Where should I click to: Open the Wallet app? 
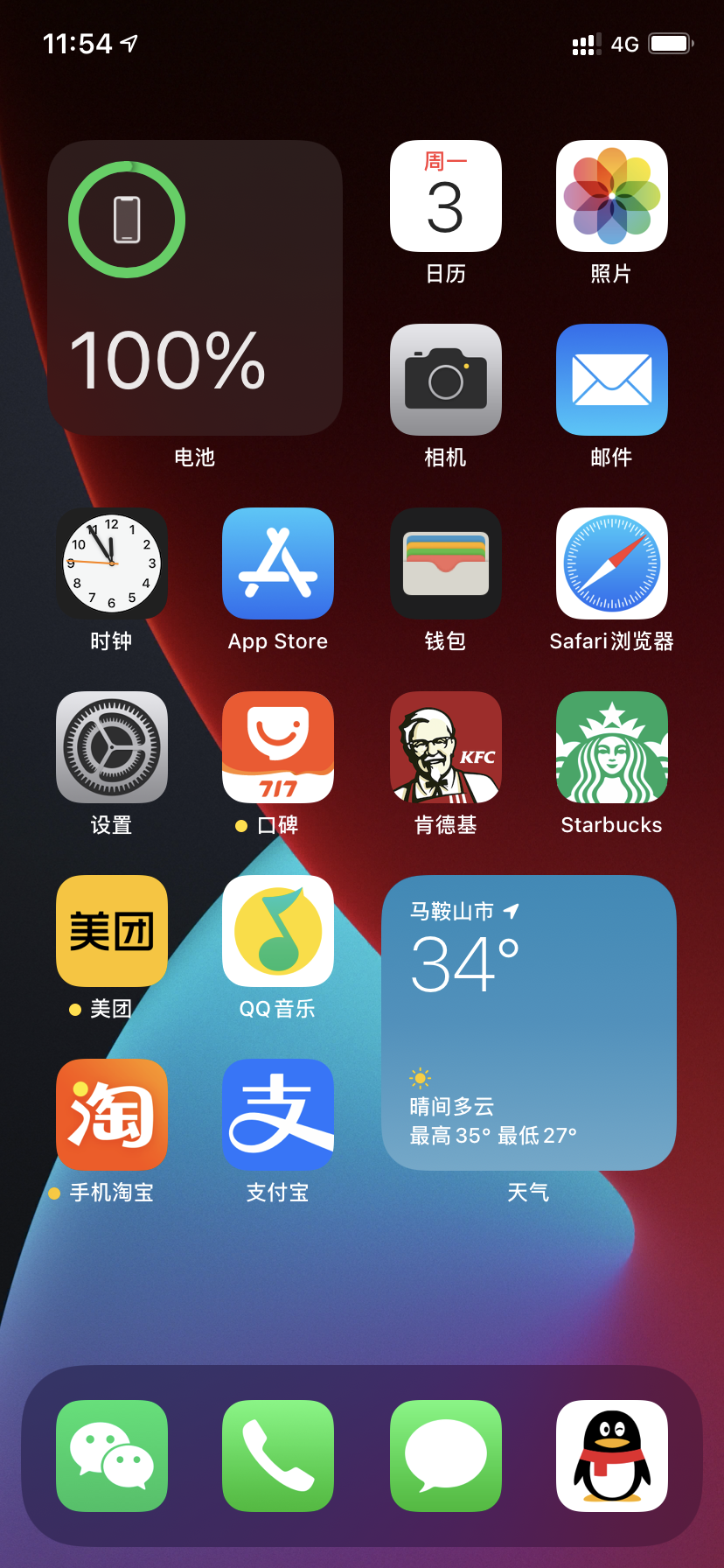point(445,563)
